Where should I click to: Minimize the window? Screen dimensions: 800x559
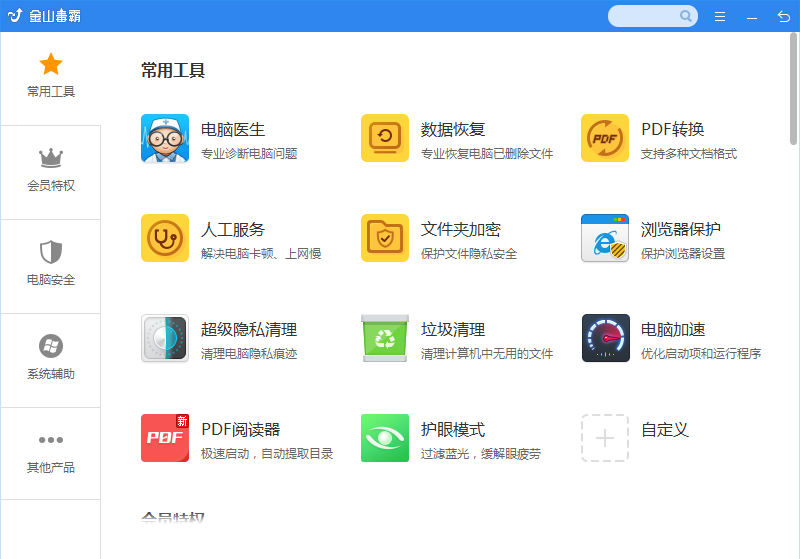pos(752,17)
